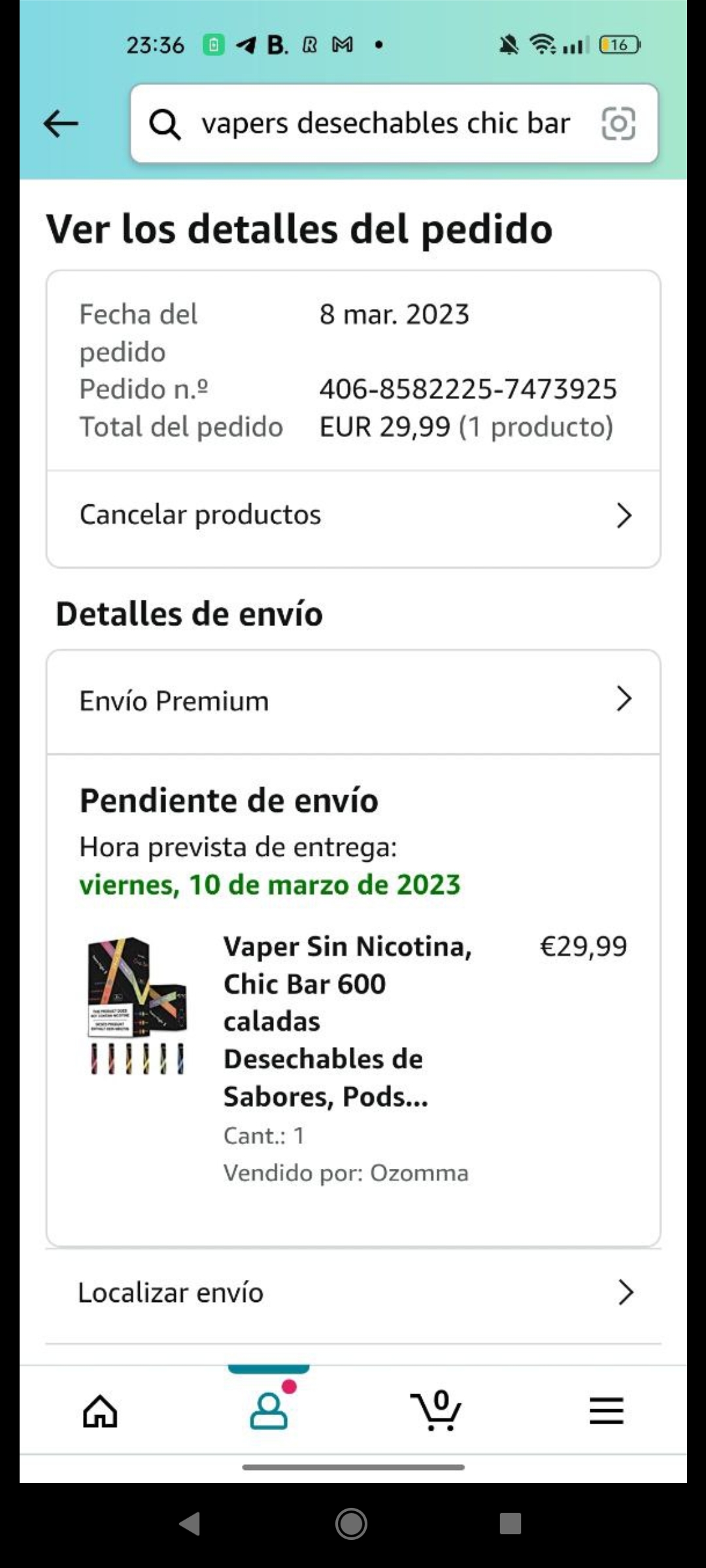Viewport: 706px width, 1568px height.
Task: Go back using the top-left arrow
Action: [x=61, y=123]
